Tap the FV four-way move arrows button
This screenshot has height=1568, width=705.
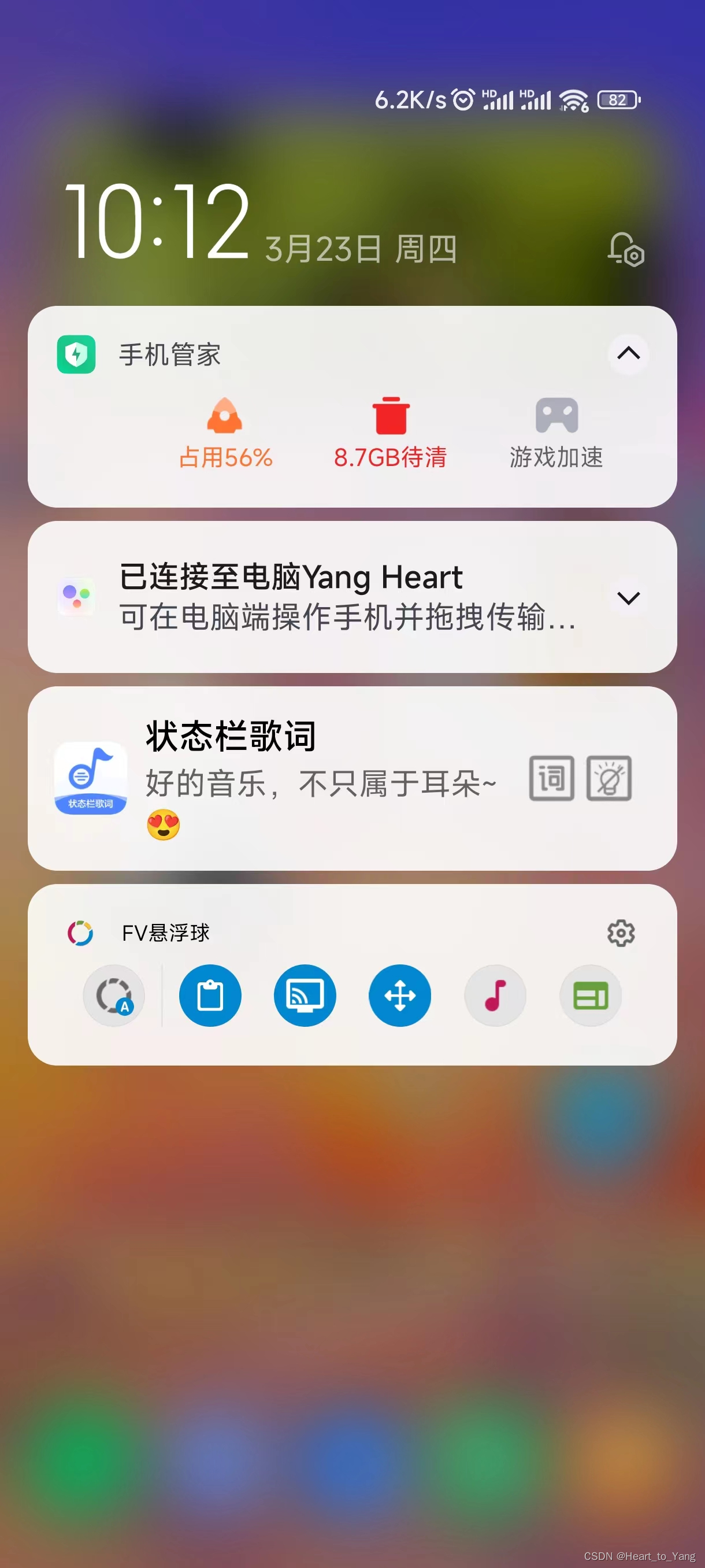pyautogui.click(x=400, y=995)
